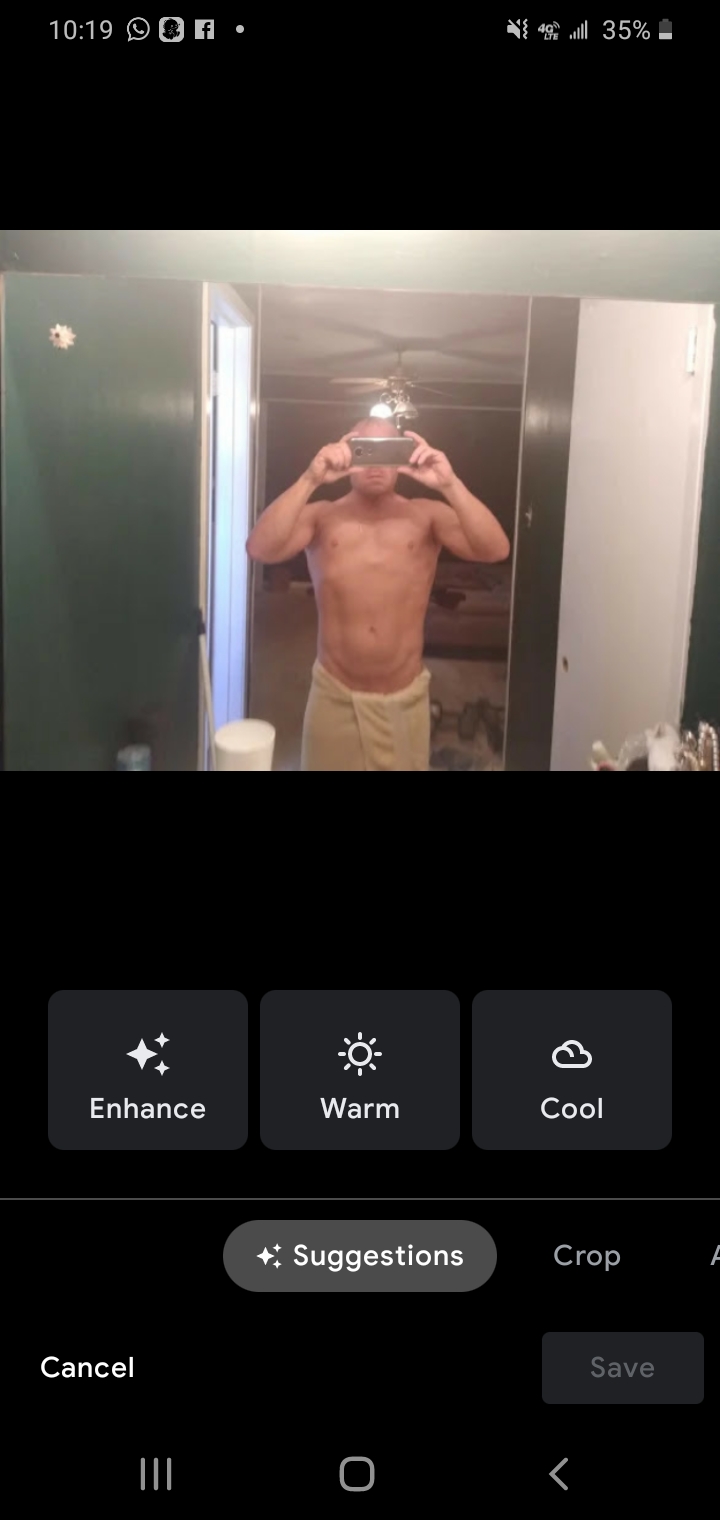This screenshot has height=1520, width=720.
Task: Cancel photo editing
Action: click(x=87, y=1367)
